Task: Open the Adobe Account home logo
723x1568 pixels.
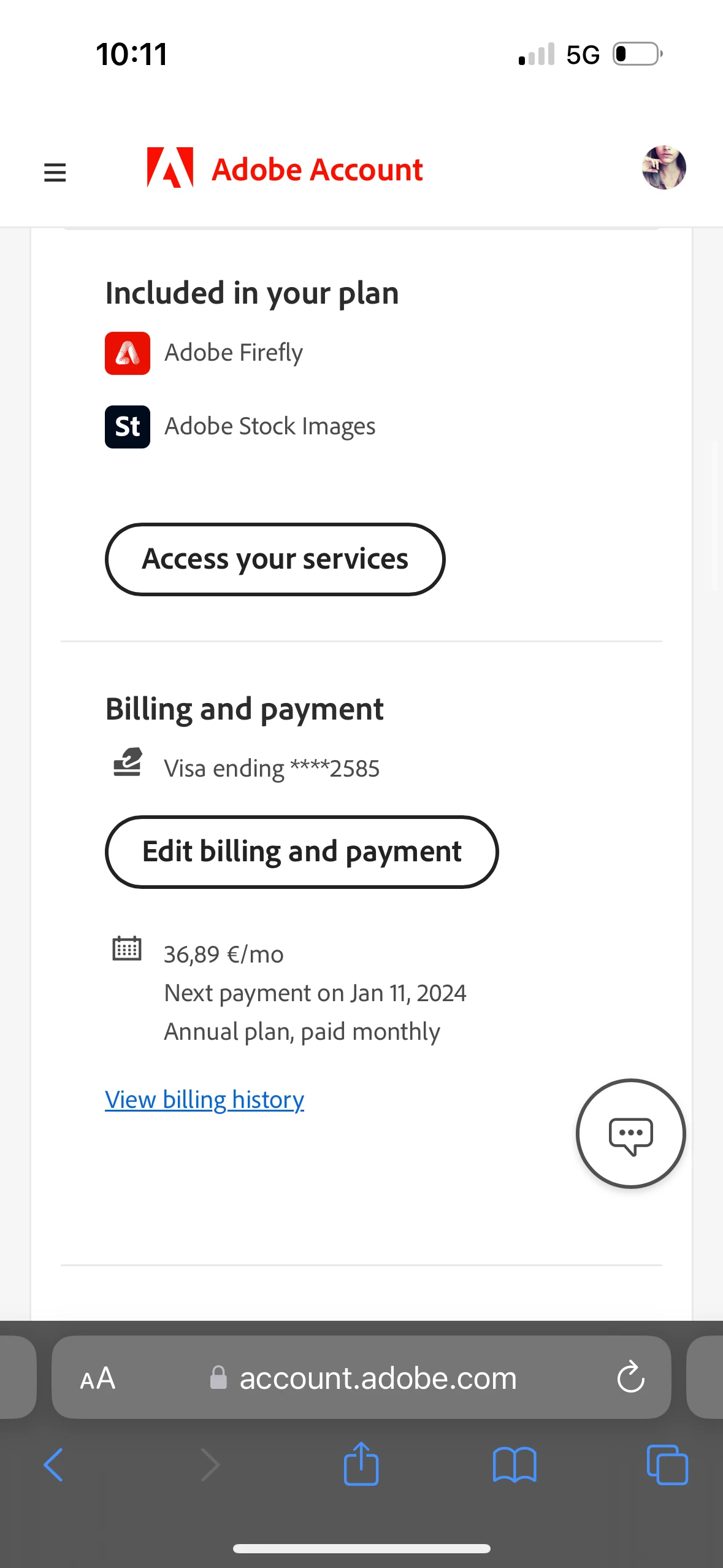Action: click(x=285, y=169)
